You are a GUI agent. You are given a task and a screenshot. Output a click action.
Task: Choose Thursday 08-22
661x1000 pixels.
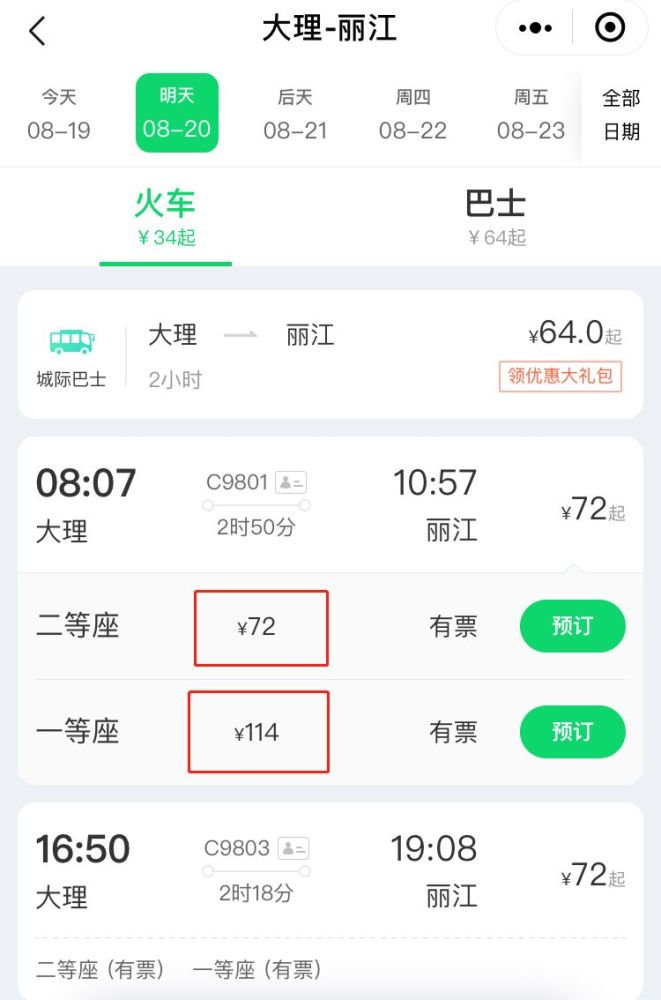click(x=412, y=114)
